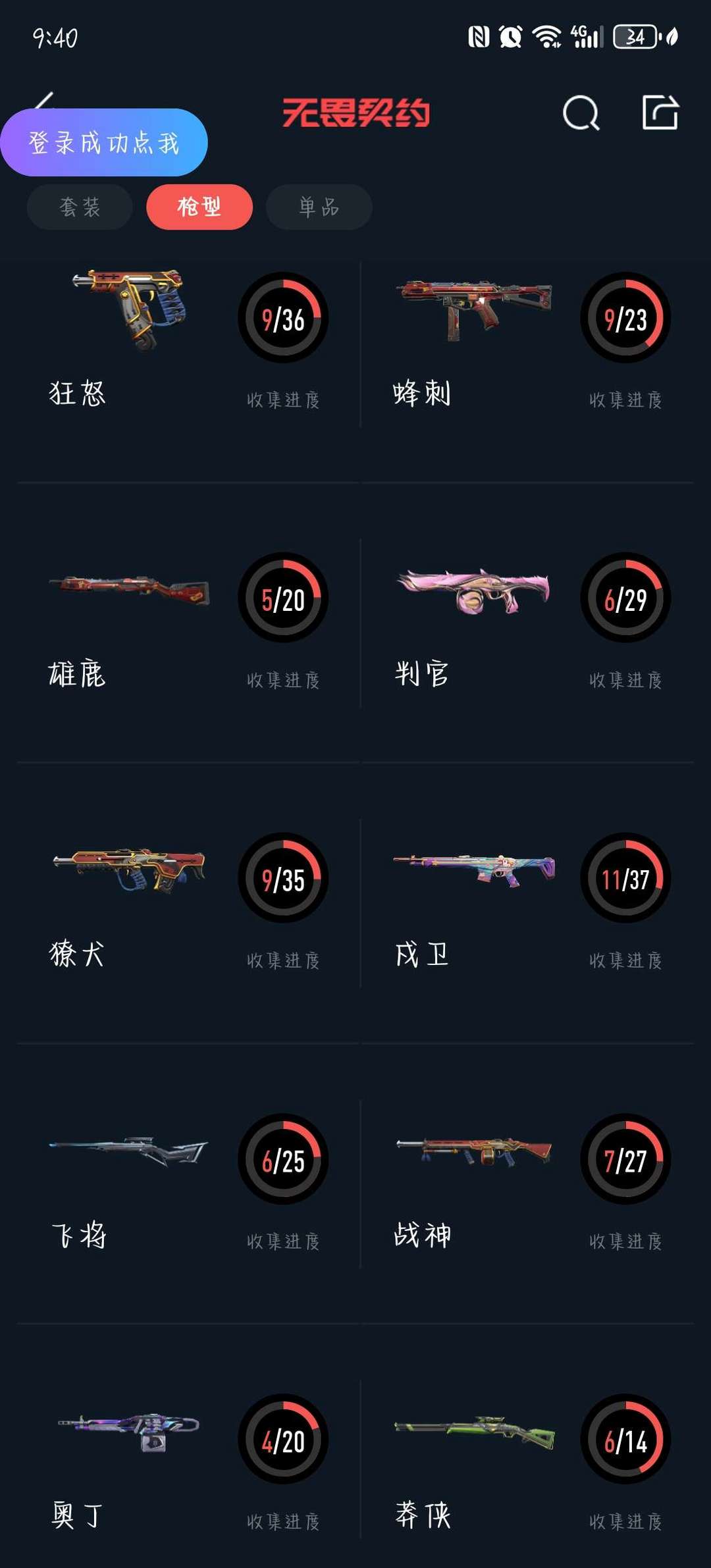
Task: Open the 獠犬 weapon card
Action: 188,902
